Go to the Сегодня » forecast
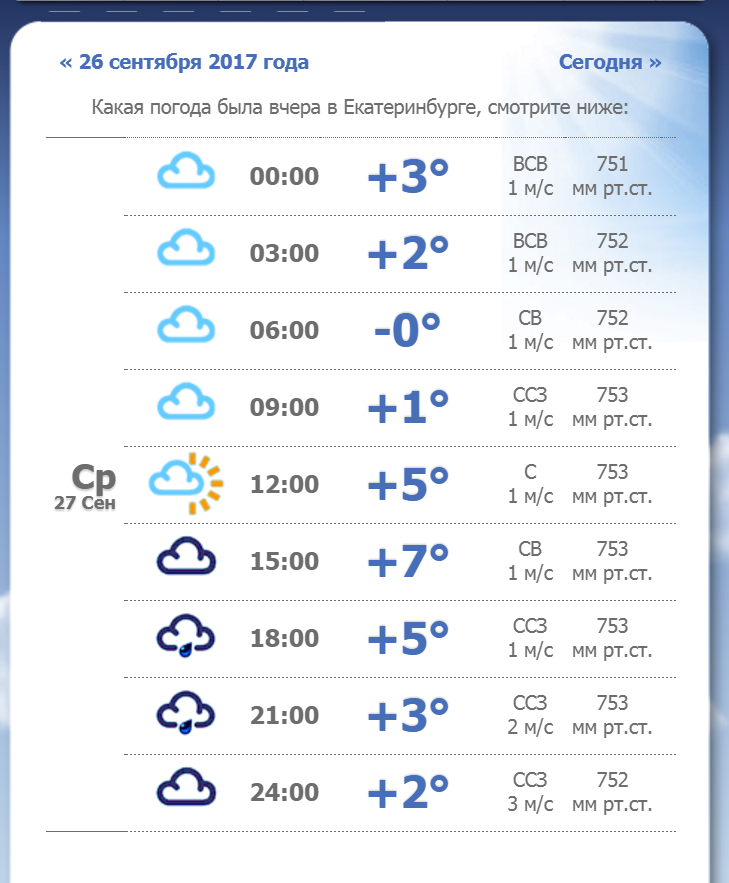Screen dimensions: 729x883 pyautogui.click(x=610, y=62)
